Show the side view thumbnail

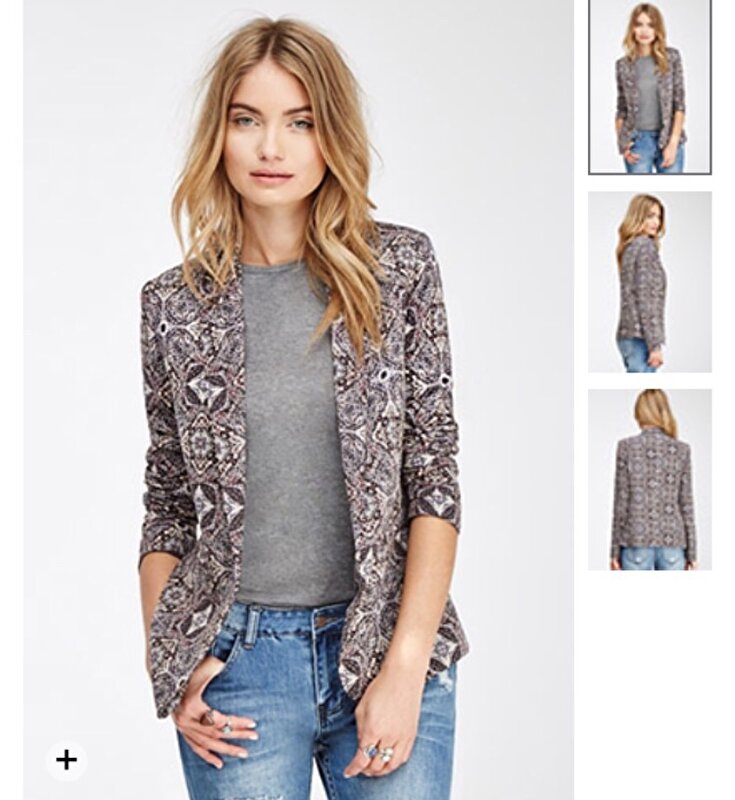coord(649,282)
